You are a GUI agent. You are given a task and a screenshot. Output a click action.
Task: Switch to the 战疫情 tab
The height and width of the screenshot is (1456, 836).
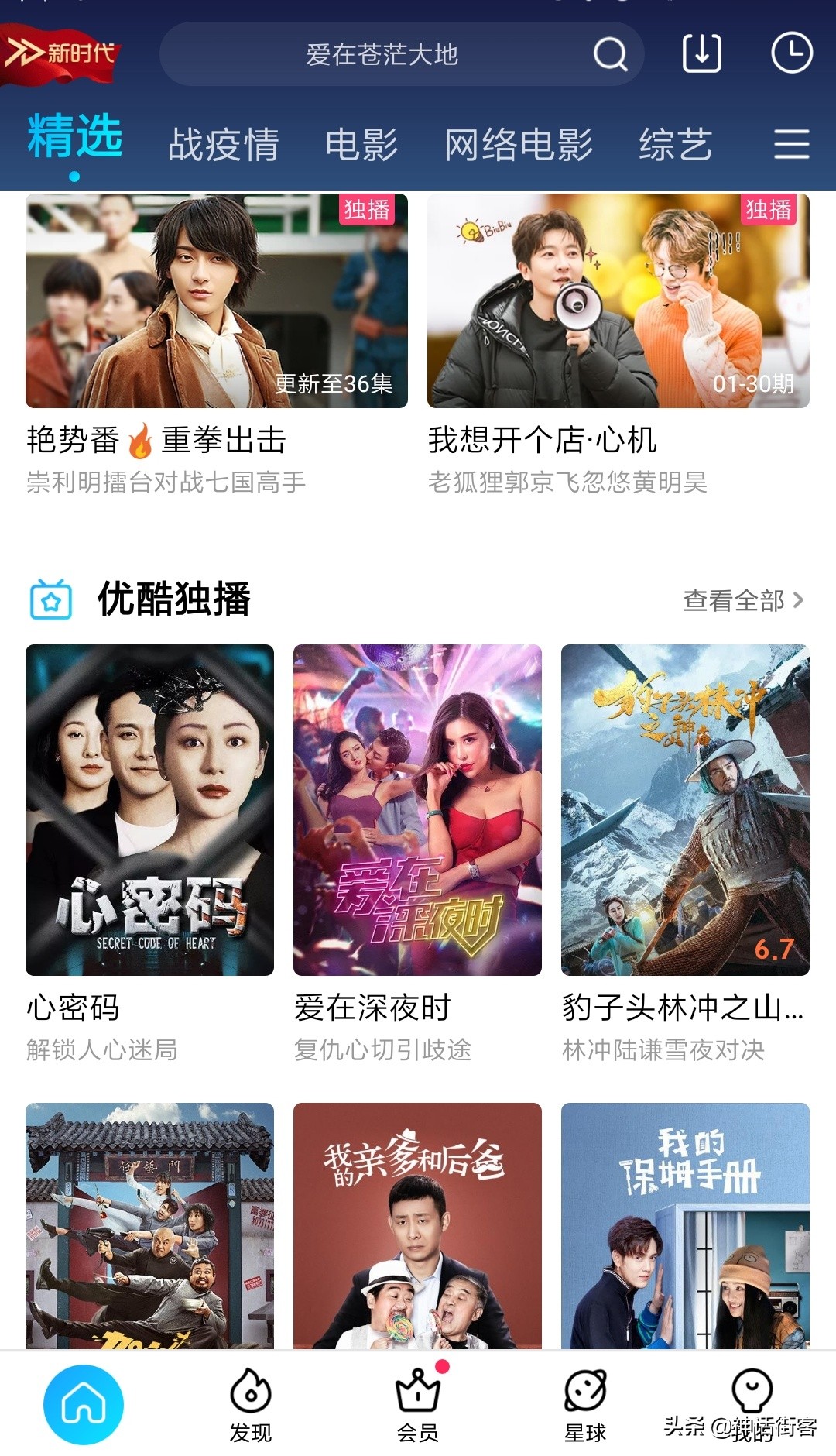223,145
